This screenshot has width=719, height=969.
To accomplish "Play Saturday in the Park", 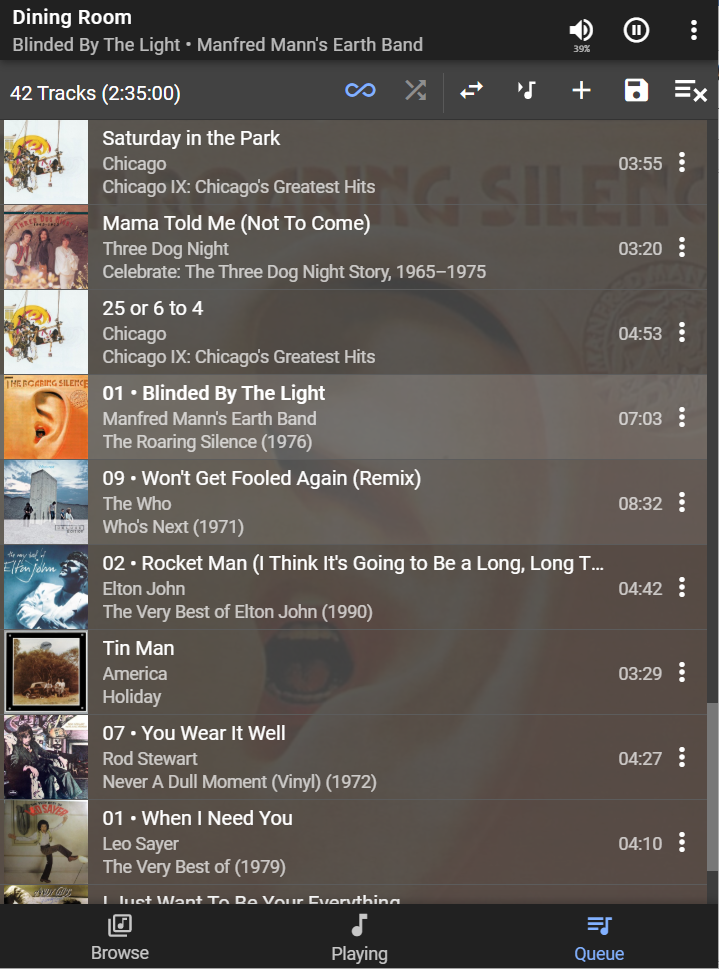I will [x=300, y=162].
